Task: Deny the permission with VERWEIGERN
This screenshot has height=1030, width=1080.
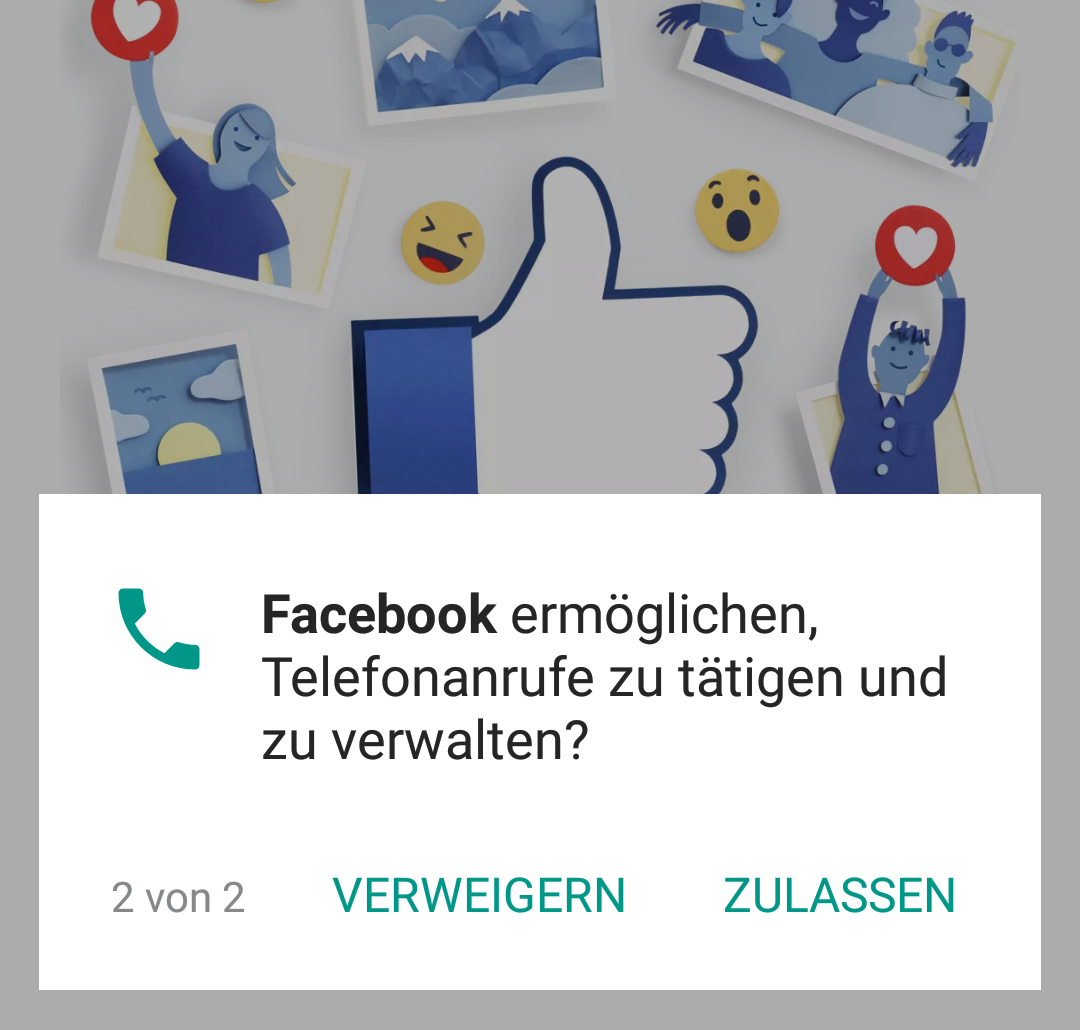Action: coord(479,896)
